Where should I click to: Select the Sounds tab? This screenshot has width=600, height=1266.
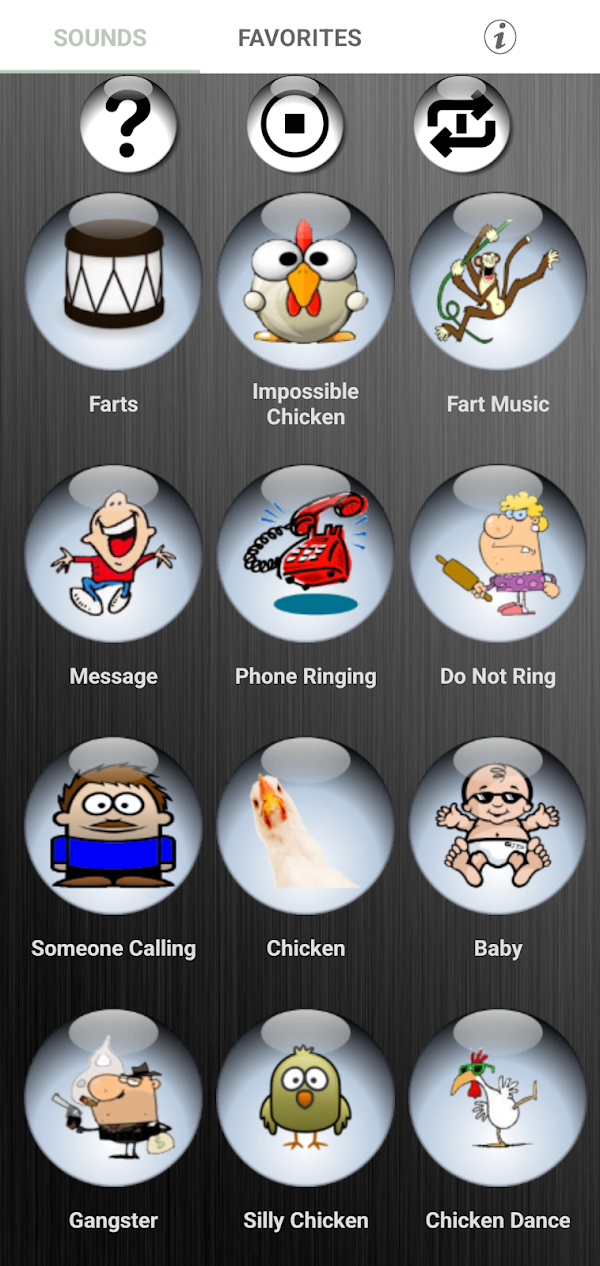click(x=100, y=38)
